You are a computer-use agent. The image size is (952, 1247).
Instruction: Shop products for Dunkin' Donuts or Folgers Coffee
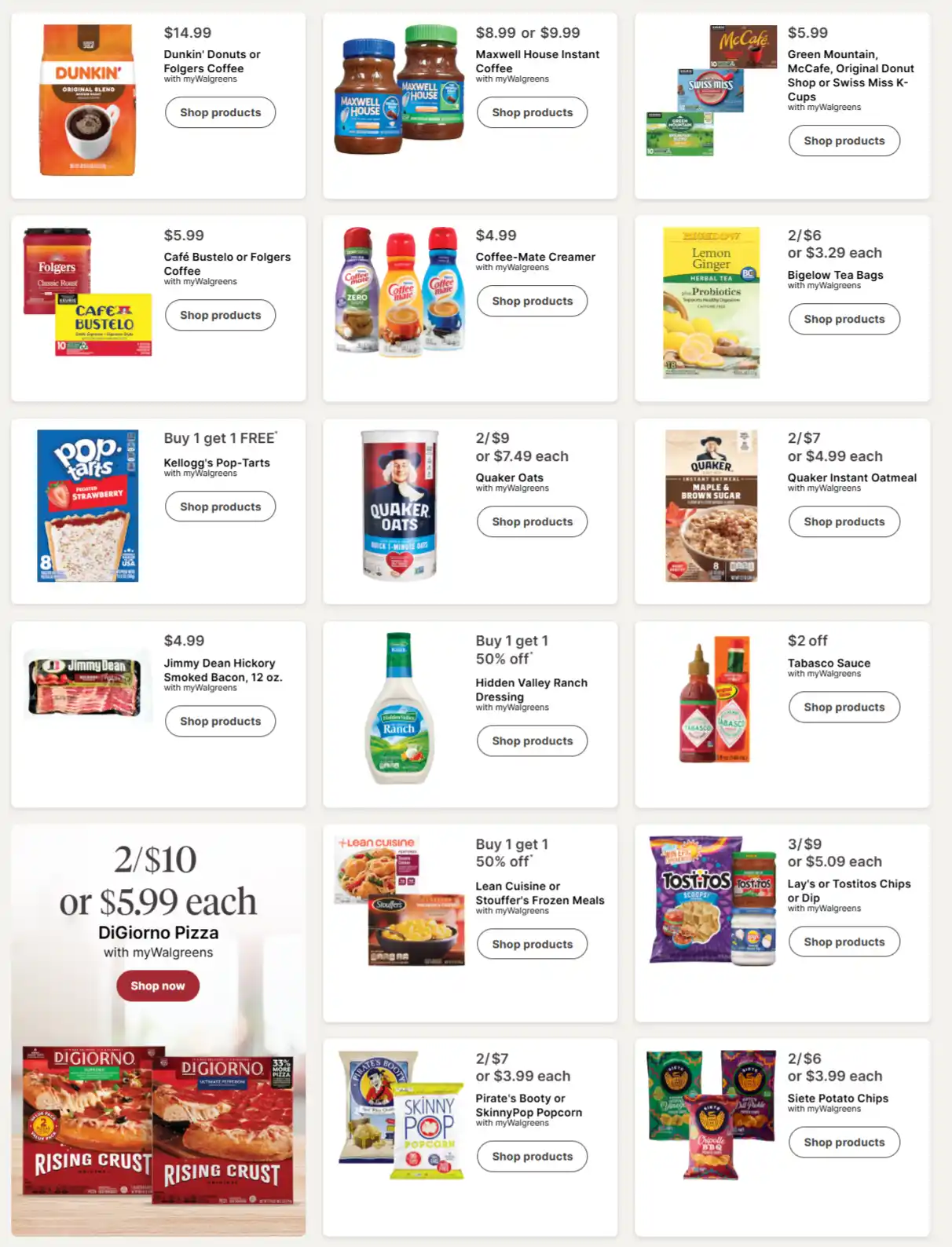(x=220, y=112)
